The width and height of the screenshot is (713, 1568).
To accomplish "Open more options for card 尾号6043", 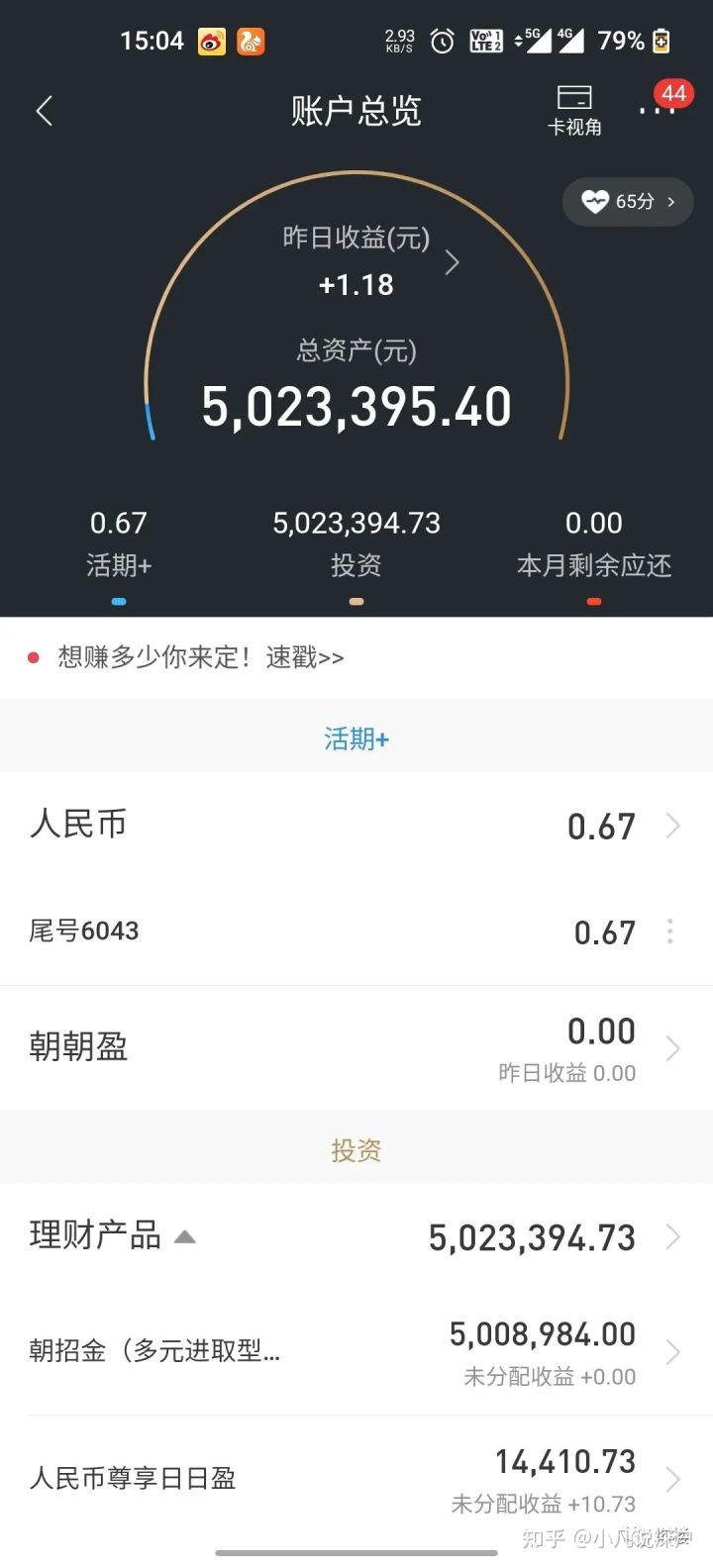I will 670,931.
